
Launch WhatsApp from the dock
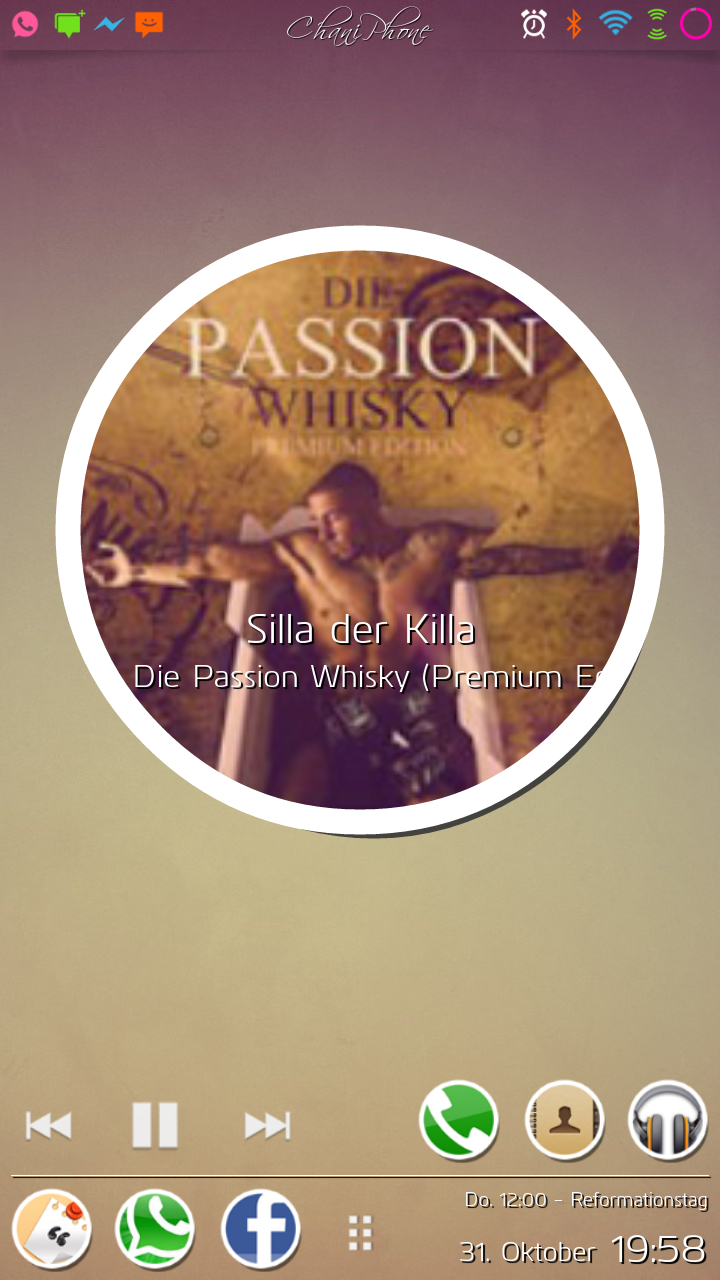[x=155, y=1229]
